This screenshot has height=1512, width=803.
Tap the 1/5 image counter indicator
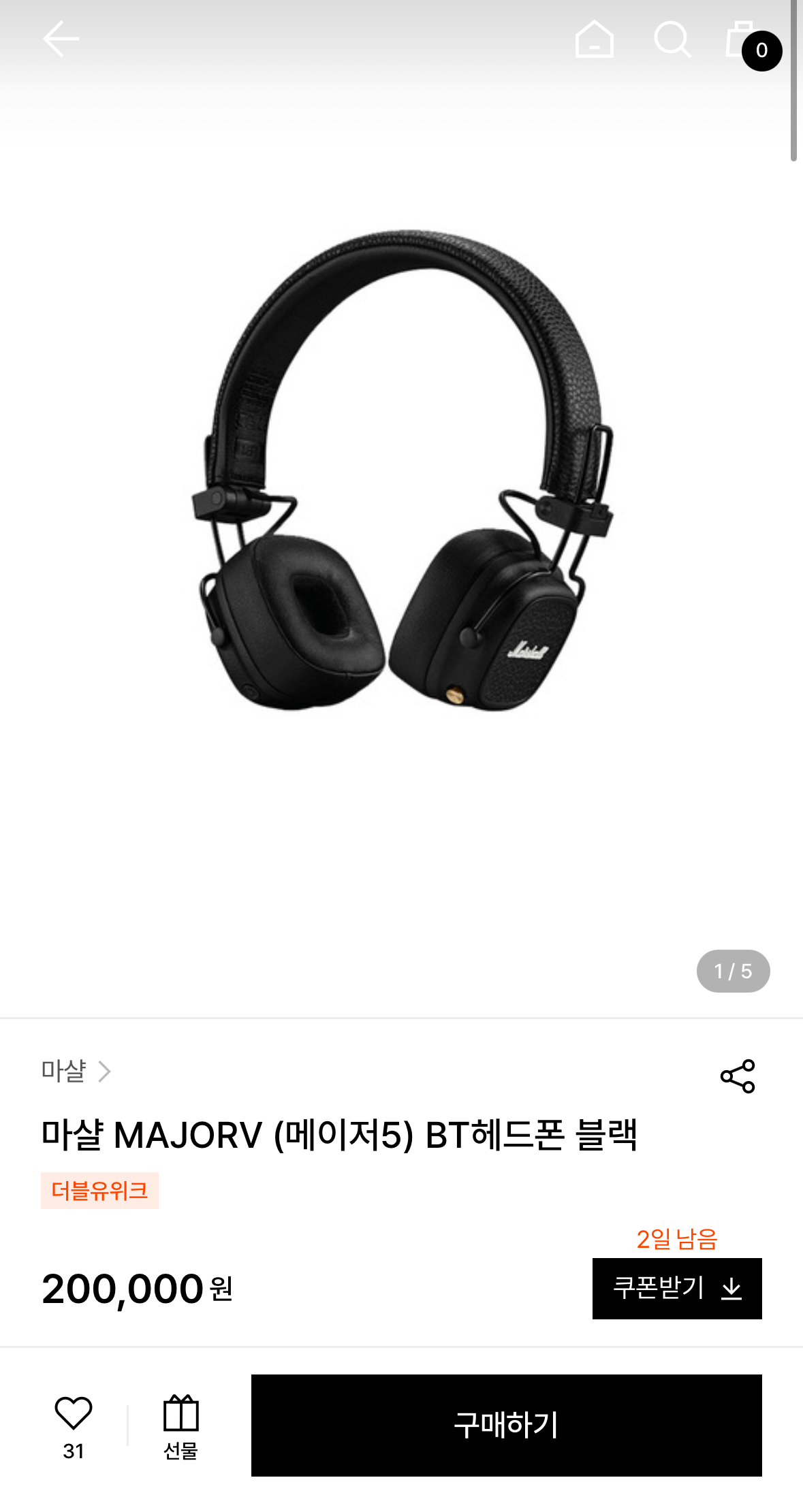pyautogui.click(x=734, y=971)
